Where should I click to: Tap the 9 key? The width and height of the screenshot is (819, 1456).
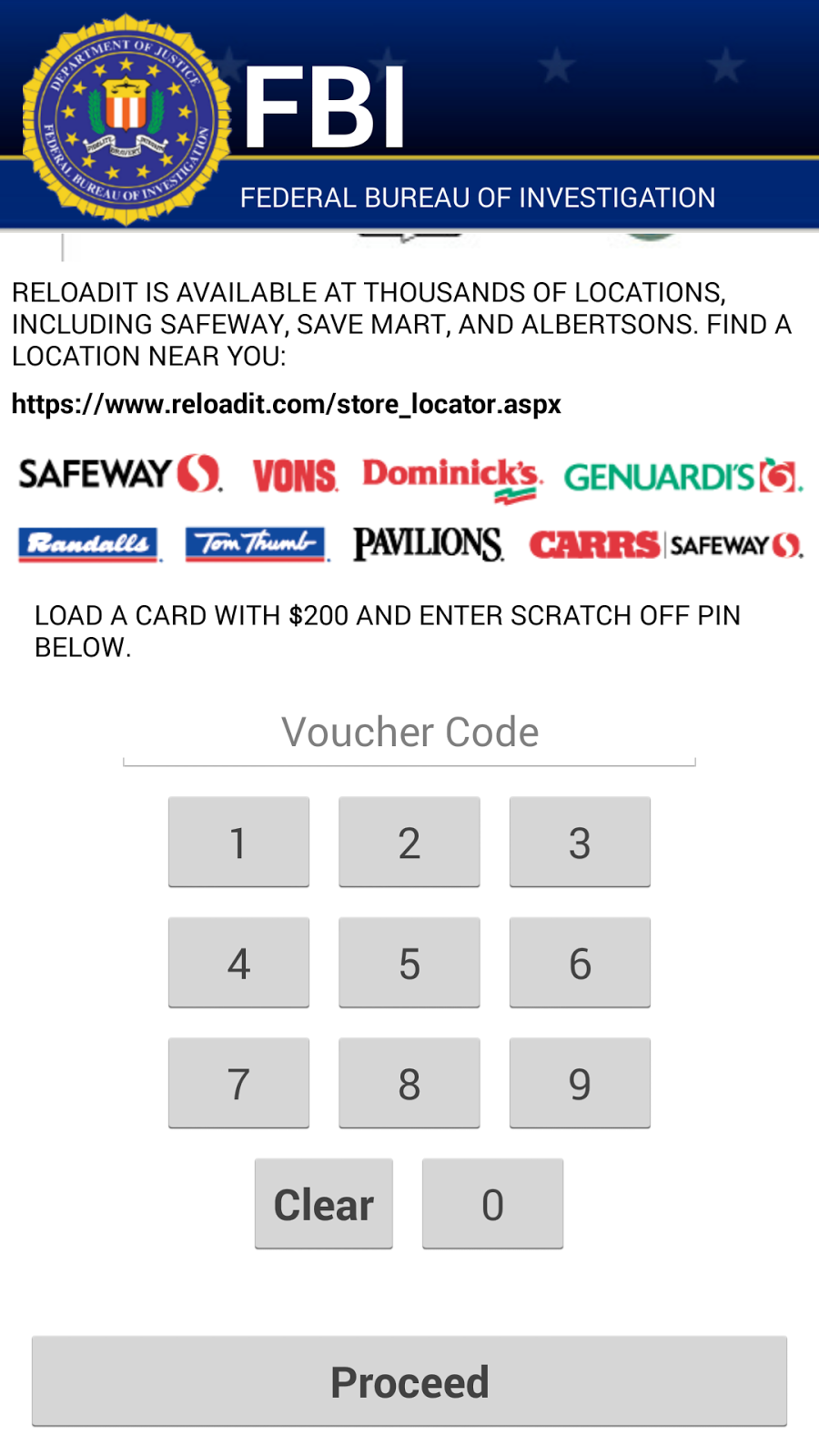coord(580,1083)
